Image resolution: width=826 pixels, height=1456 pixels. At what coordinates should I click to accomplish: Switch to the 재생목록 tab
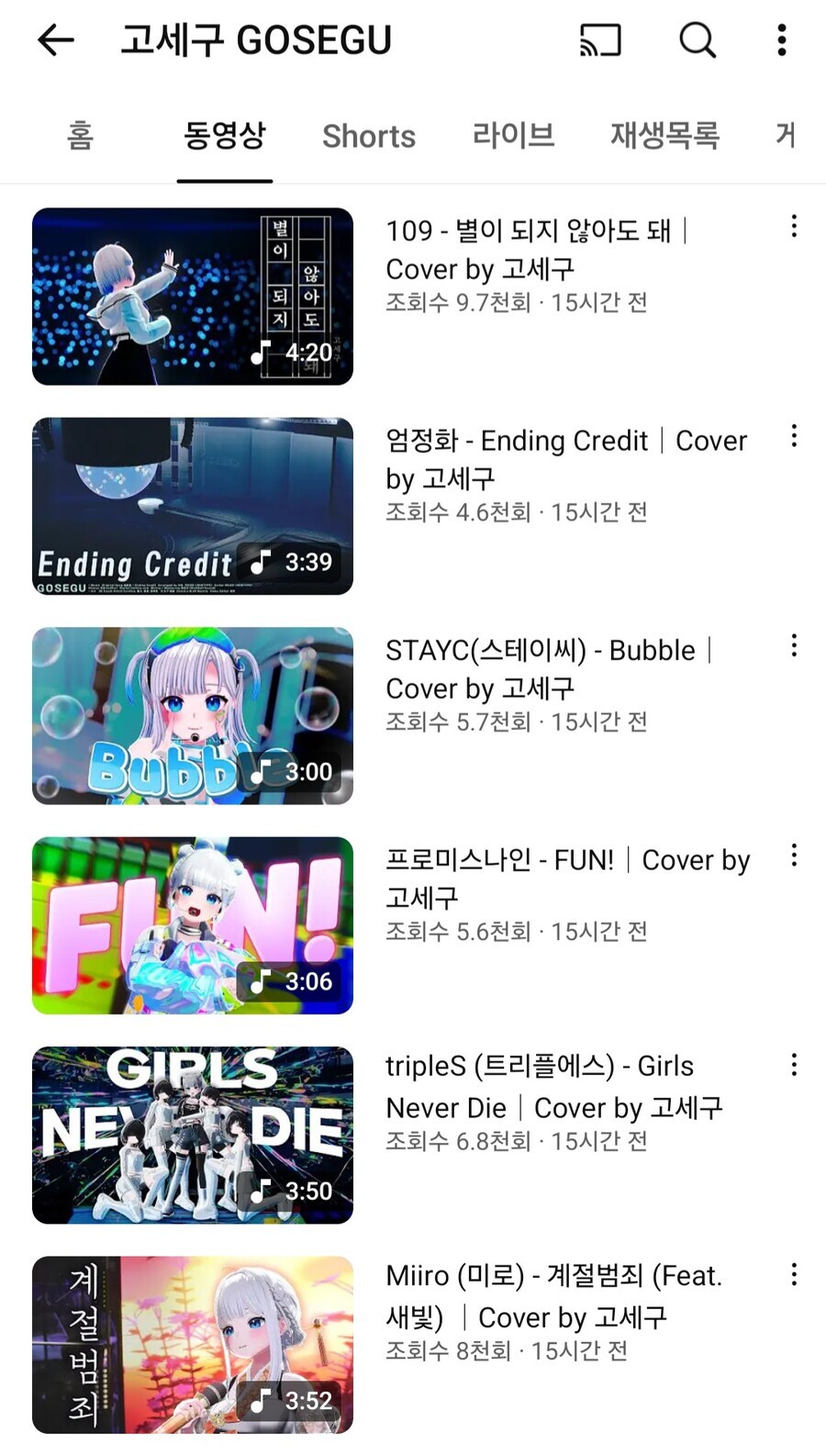(665, 136)
